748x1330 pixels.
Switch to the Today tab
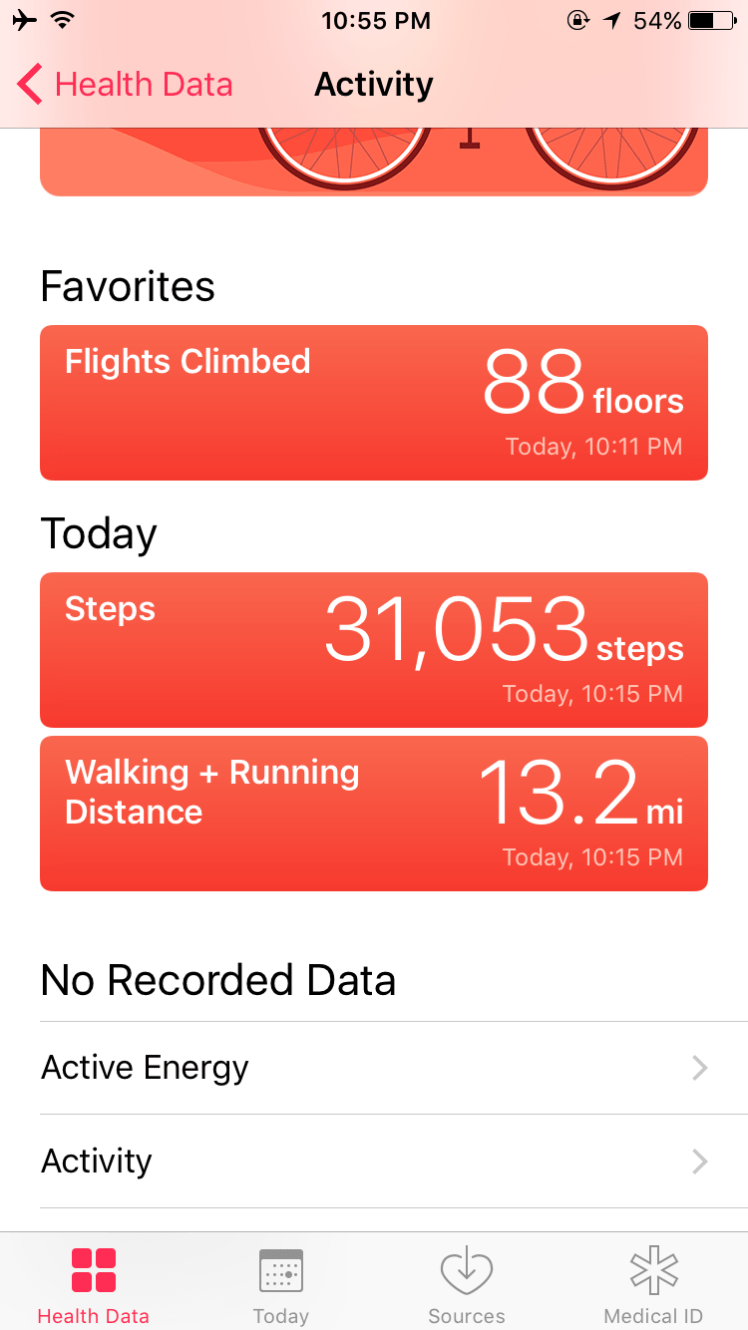click(x=280, y=1284)
